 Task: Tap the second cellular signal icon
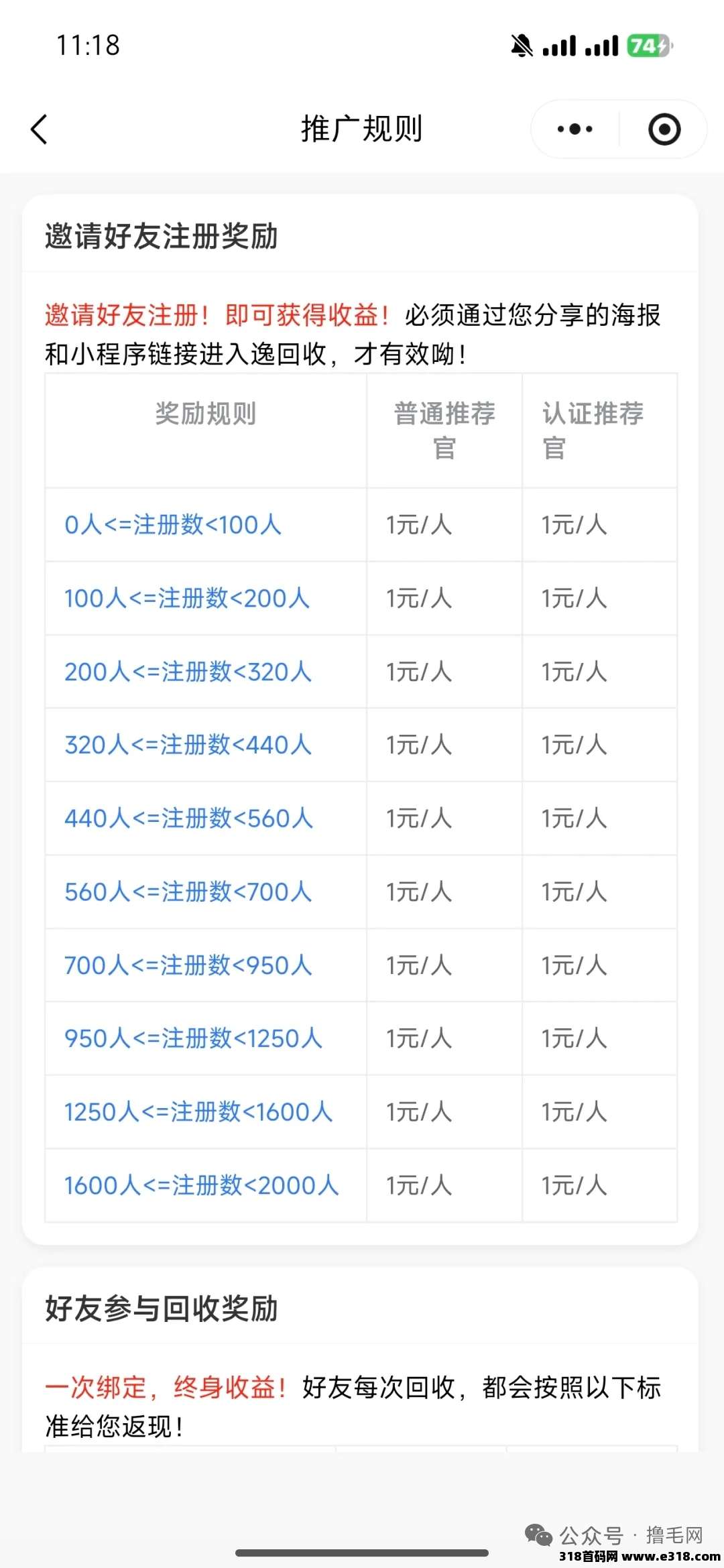(x=601, y=45)
